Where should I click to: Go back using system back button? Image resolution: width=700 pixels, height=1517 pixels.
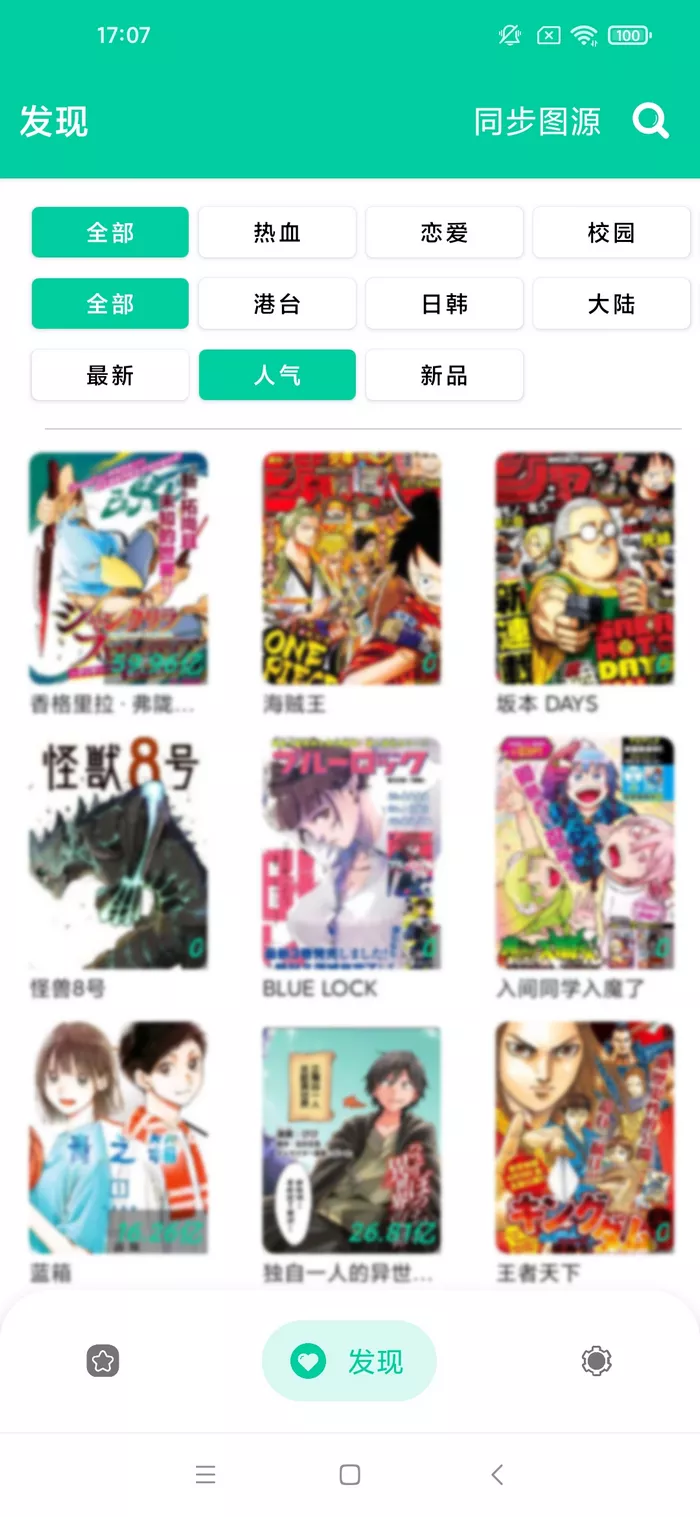tap(497, 1474)
